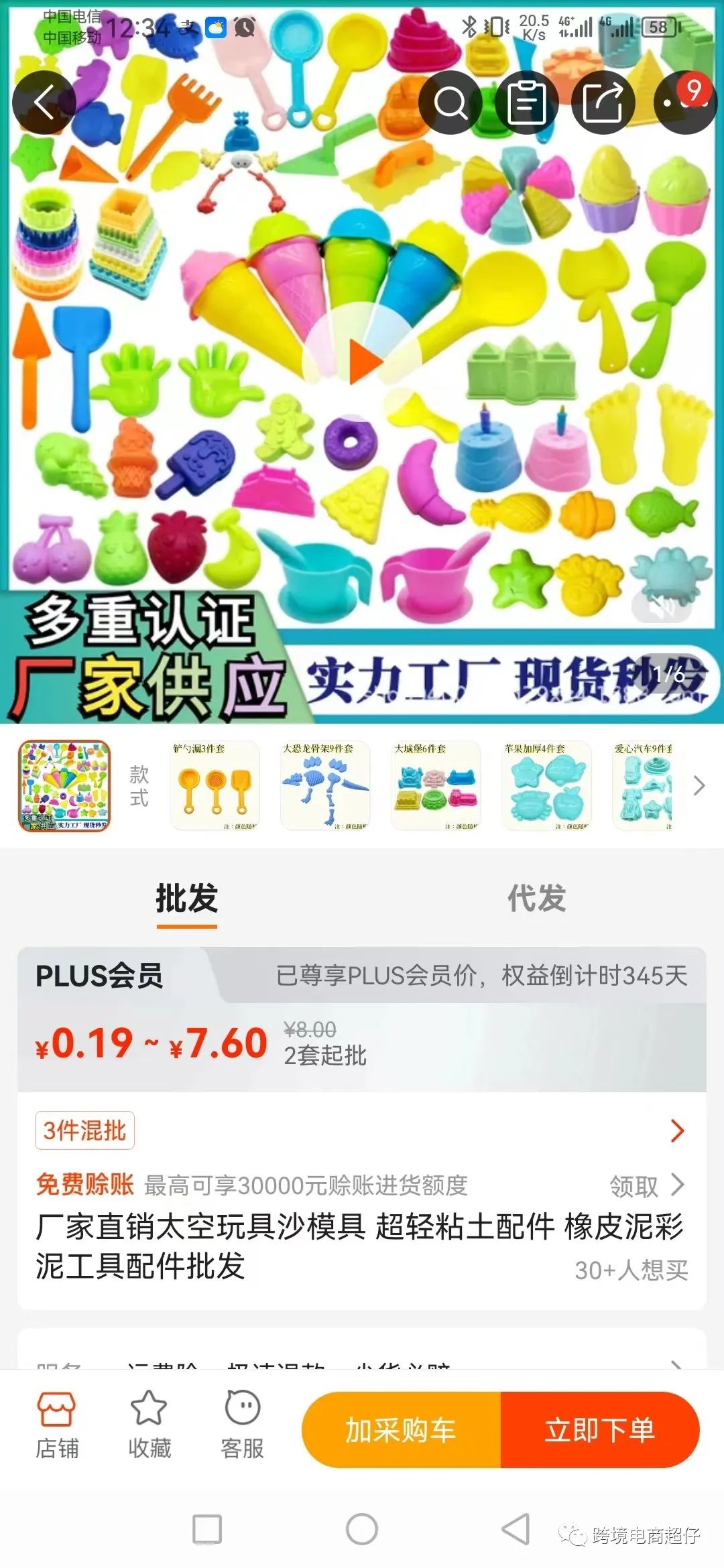The height and width of the screenshot is (1568, 724).
Task: Open the 店铺 shop page
Action: coord(57,1426)
